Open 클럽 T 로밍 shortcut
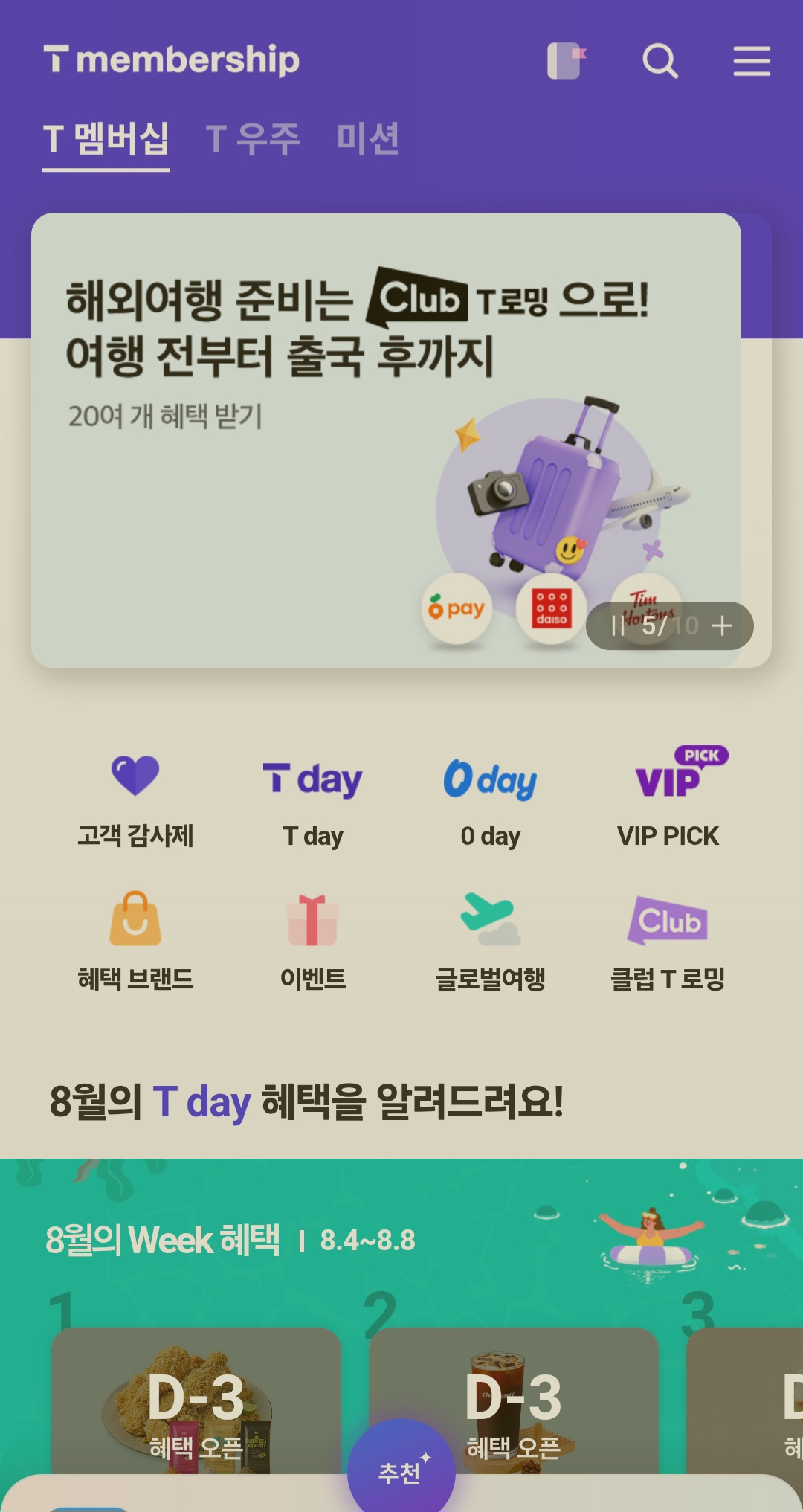This screenshot has height=1512, width=803. pyautogui.click(x=668, y=941)
